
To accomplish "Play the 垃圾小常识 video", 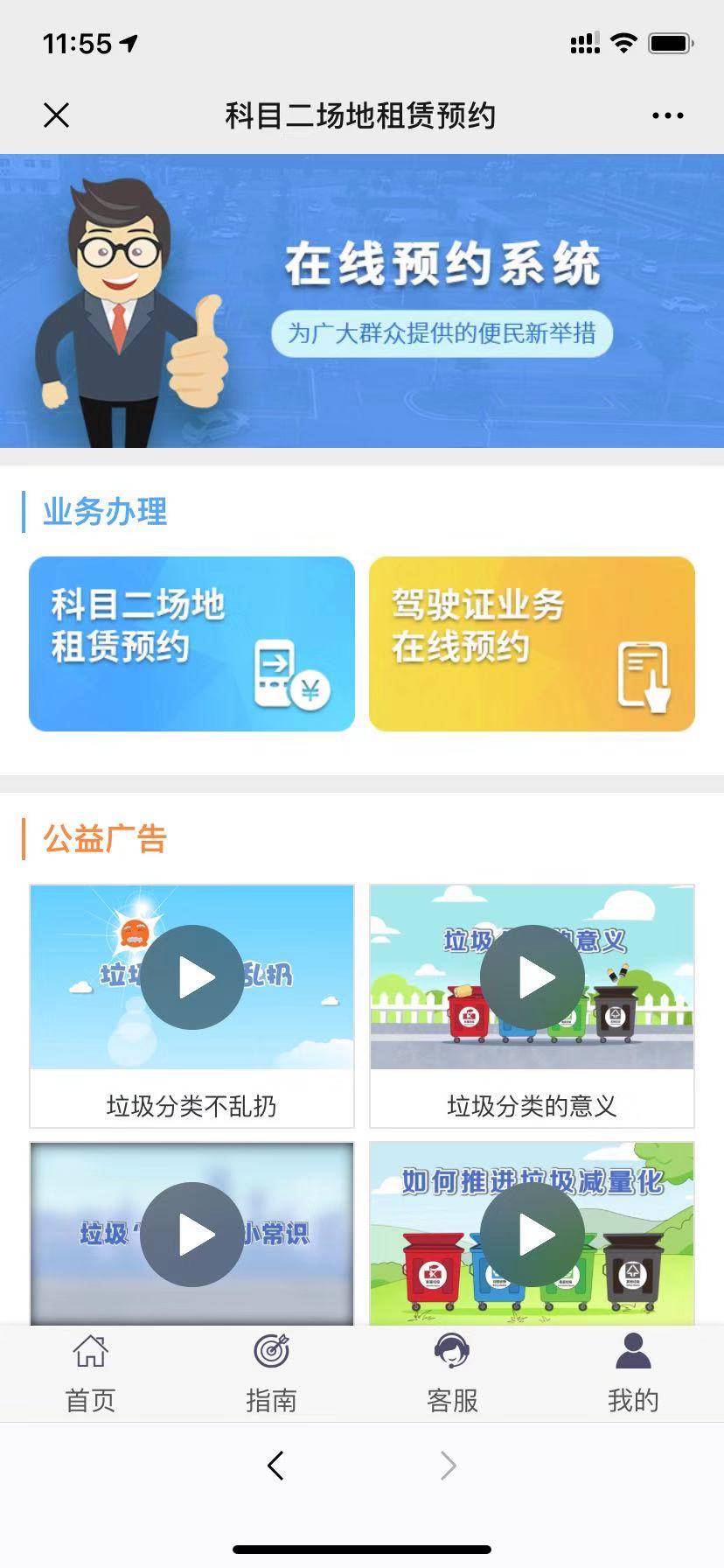I will tap(192, 1234).
